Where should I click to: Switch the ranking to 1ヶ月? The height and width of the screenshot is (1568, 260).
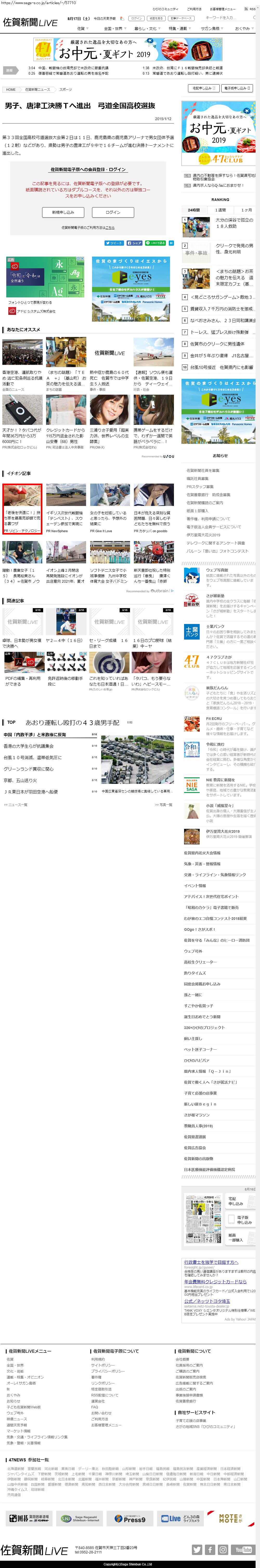[246, 210]
